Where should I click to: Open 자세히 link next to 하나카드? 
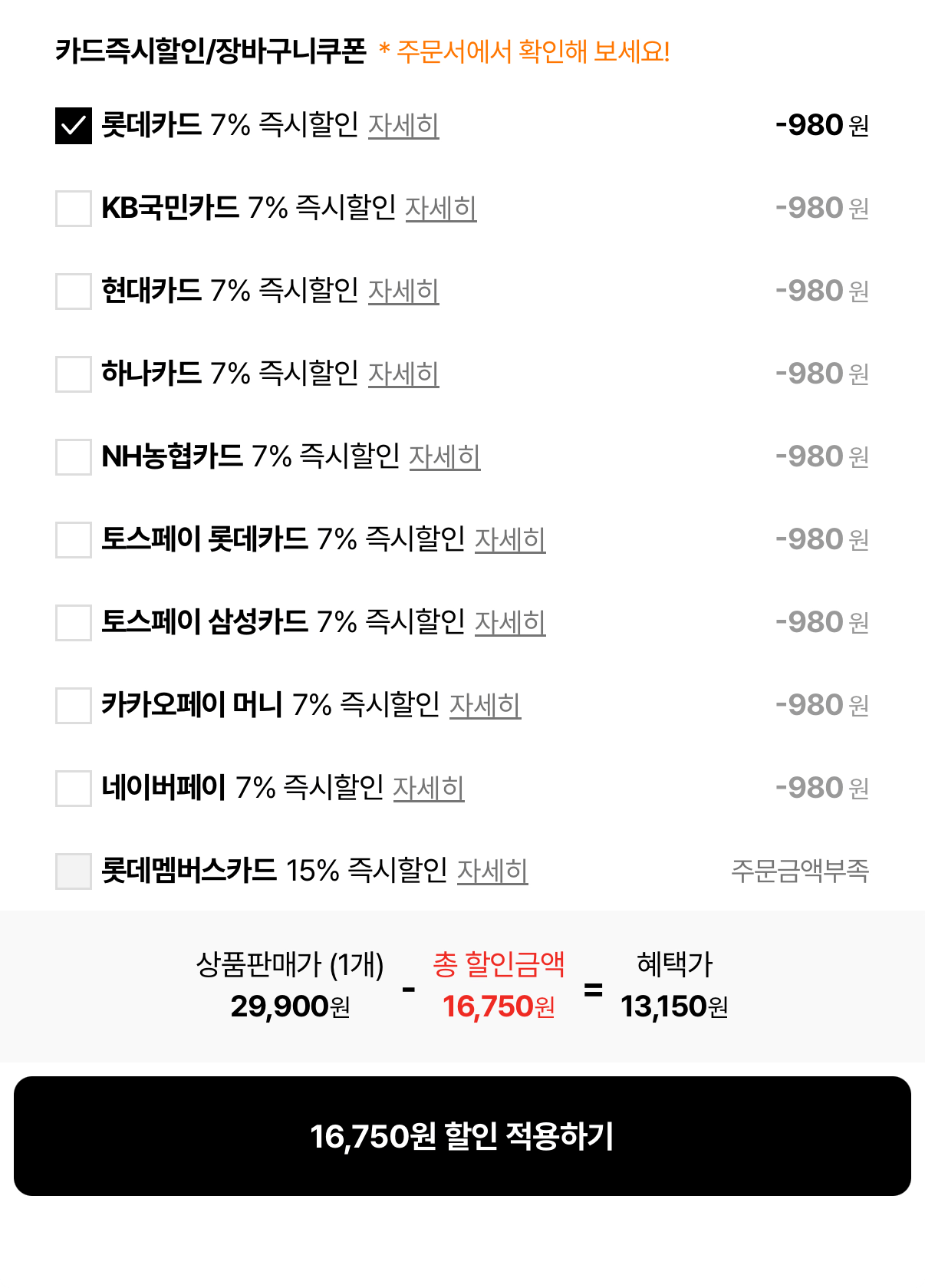point(404,376)
